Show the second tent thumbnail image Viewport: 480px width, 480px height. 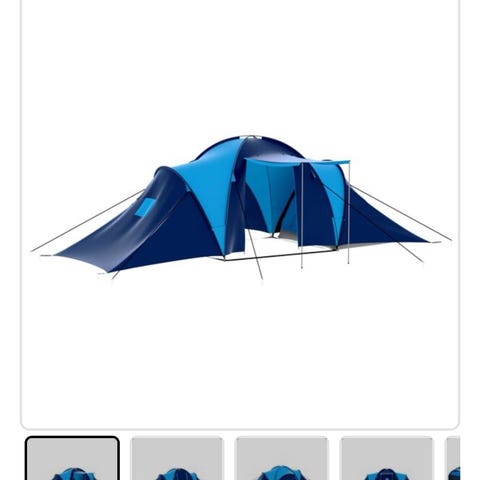[177, 458]
